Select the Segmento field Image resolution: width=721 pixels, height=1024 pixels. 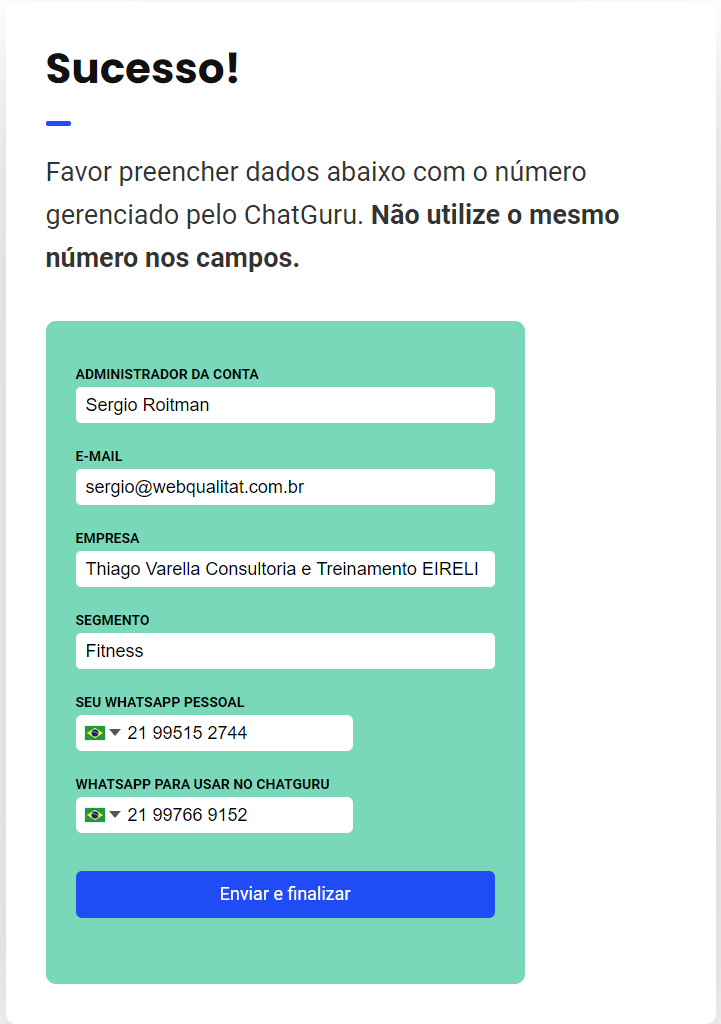(285, 651)
